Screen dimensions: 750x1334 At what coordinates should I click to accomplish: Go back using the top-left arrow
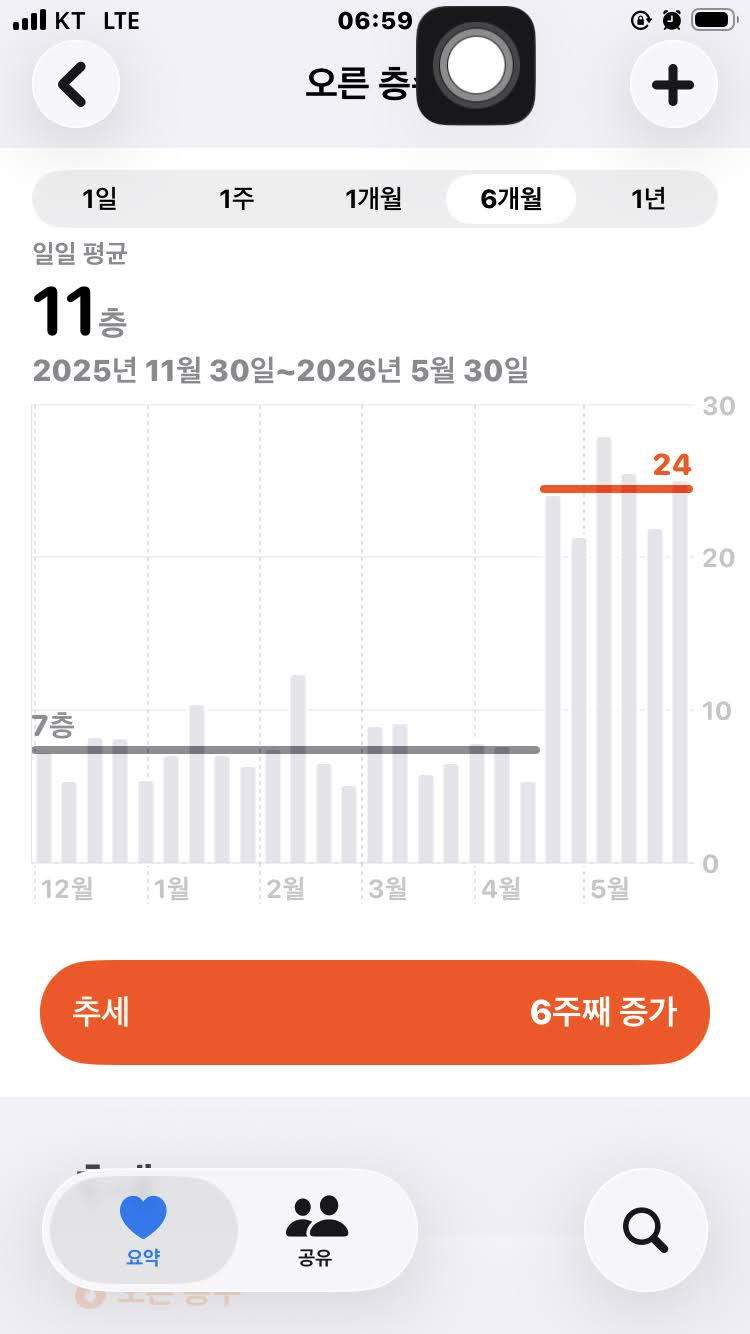(x=76, y=85)
